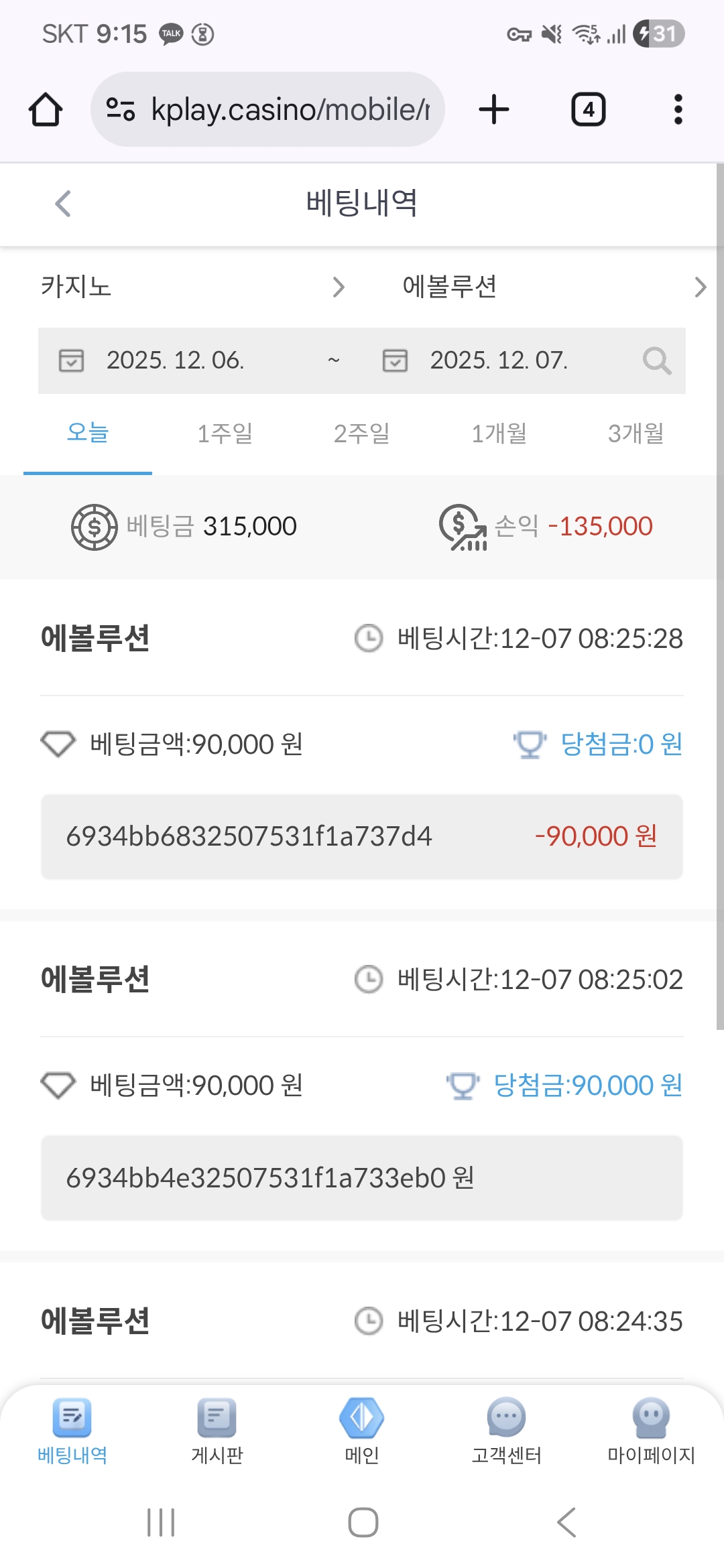Tap the system back button
This screenshot has height=1568, width=724.
[566, 1522]
